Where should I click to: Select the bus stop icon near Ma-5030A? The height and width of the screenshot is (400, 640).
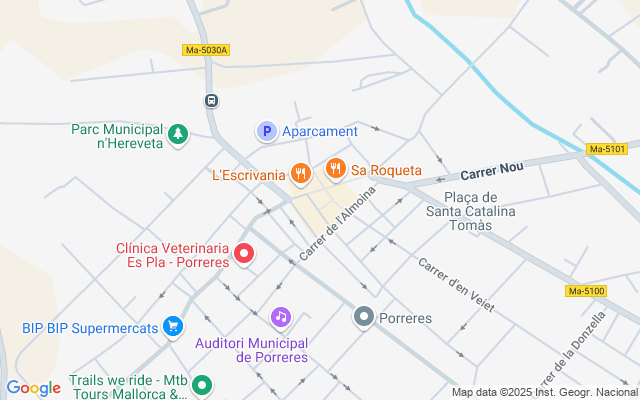point(212,100)
